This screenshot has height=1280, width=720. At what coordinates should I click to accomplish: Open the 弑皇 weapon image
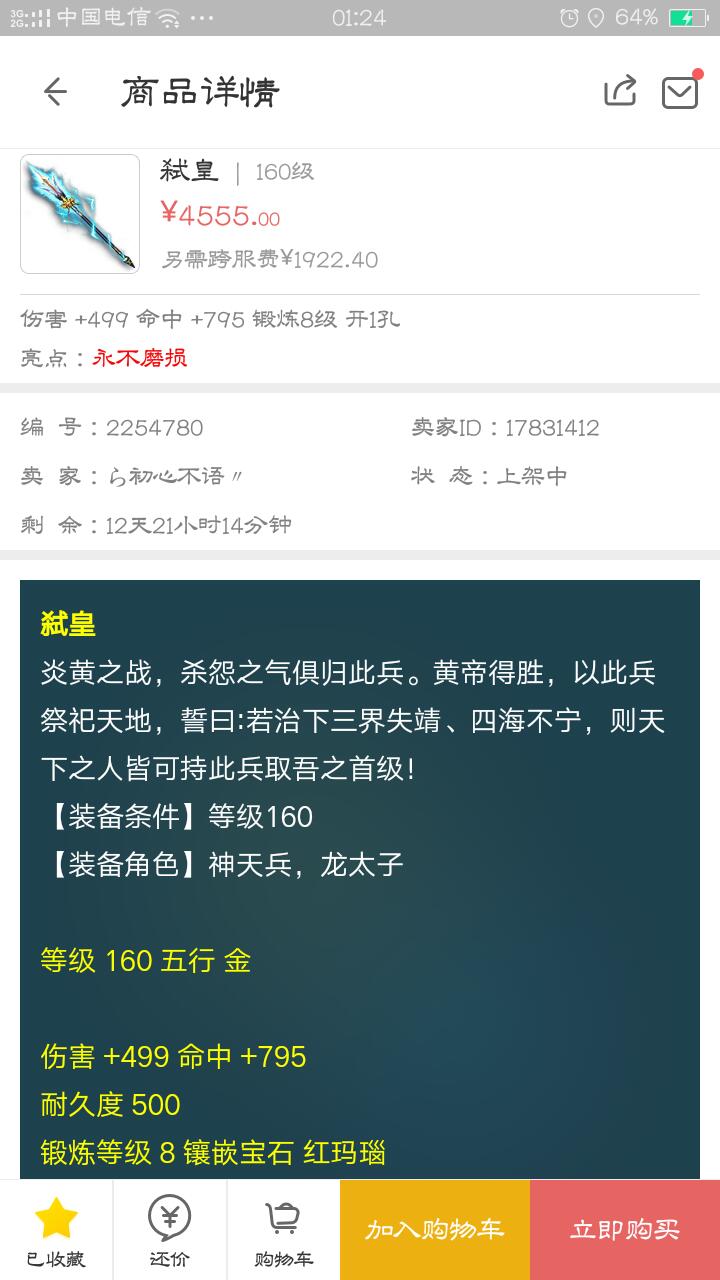point(80,214)
